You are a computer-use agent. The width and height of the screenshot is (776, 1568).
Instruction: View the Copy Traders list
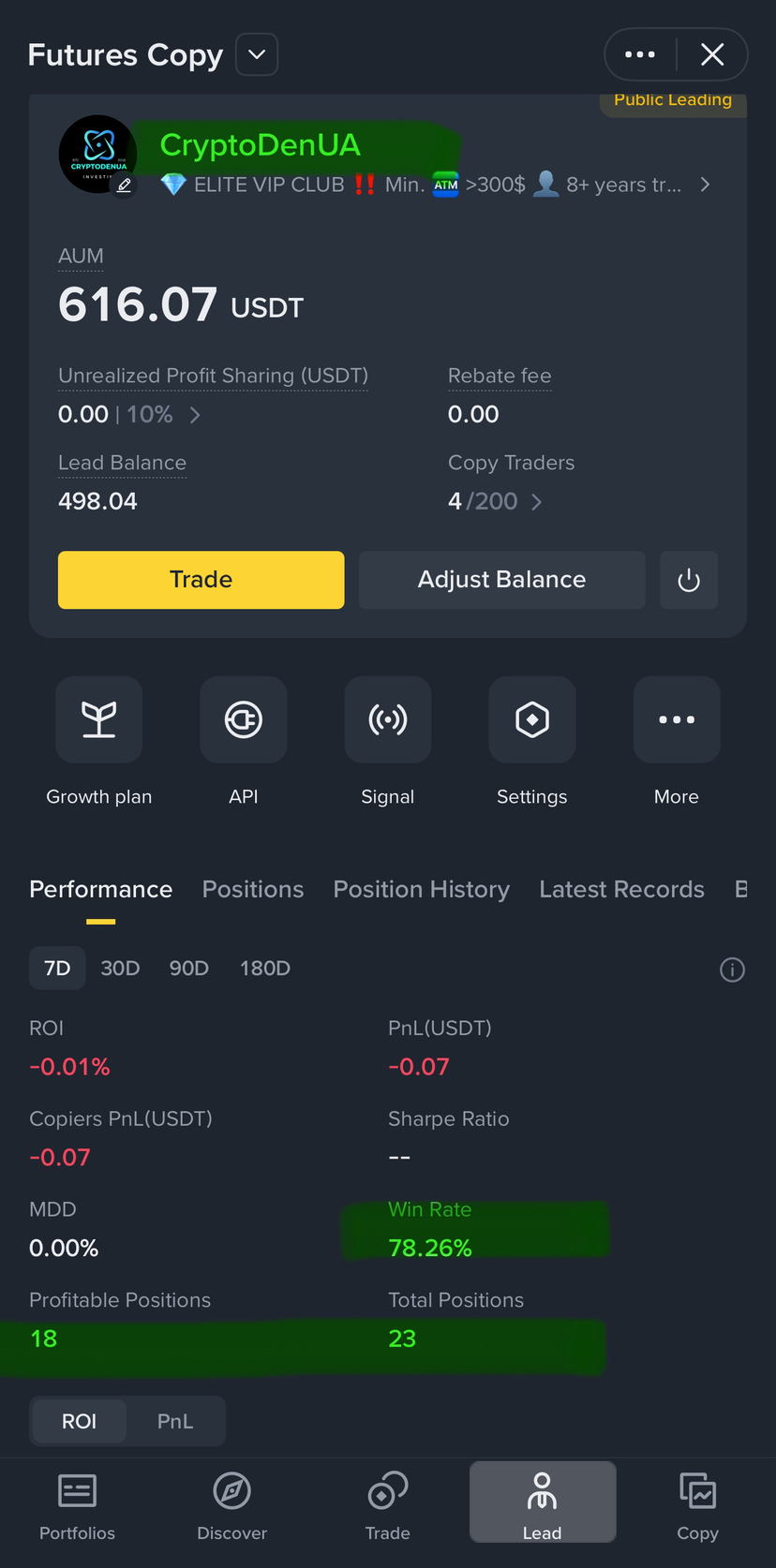point(495,501)
